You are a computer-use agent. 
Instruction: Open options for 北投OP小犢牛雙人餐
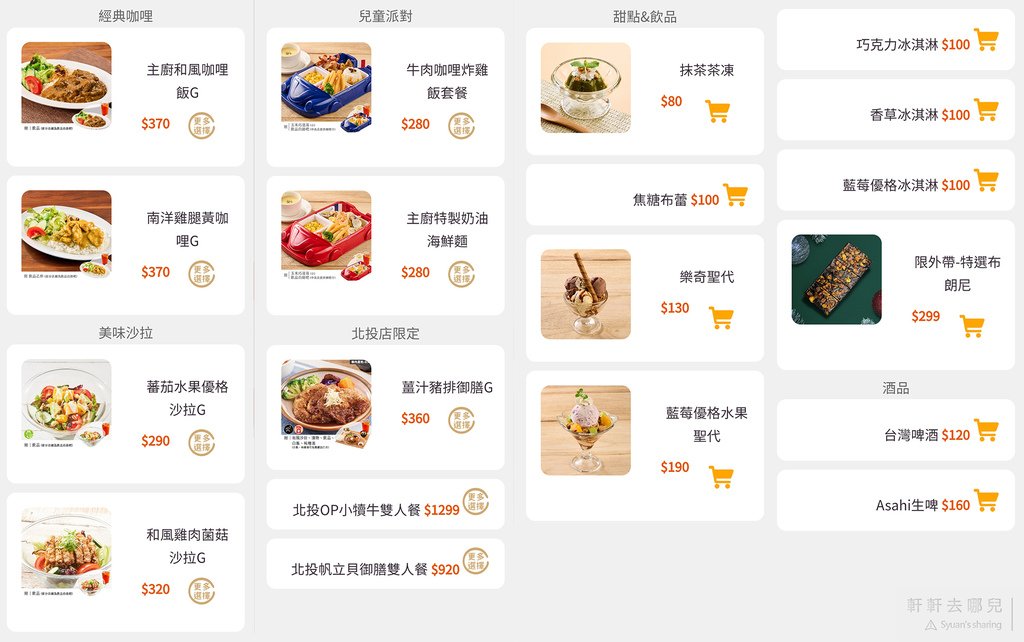(476, 502)
